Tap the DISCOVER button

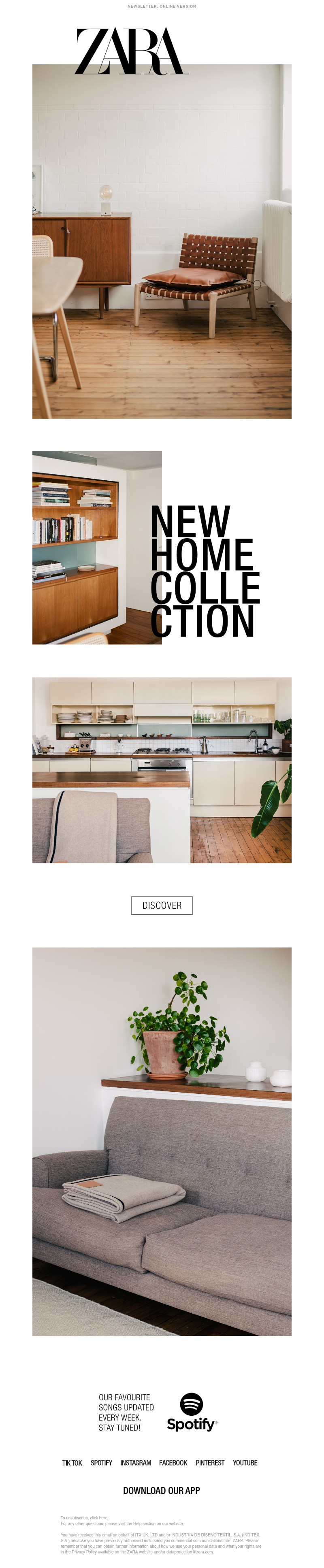point(162,905)
